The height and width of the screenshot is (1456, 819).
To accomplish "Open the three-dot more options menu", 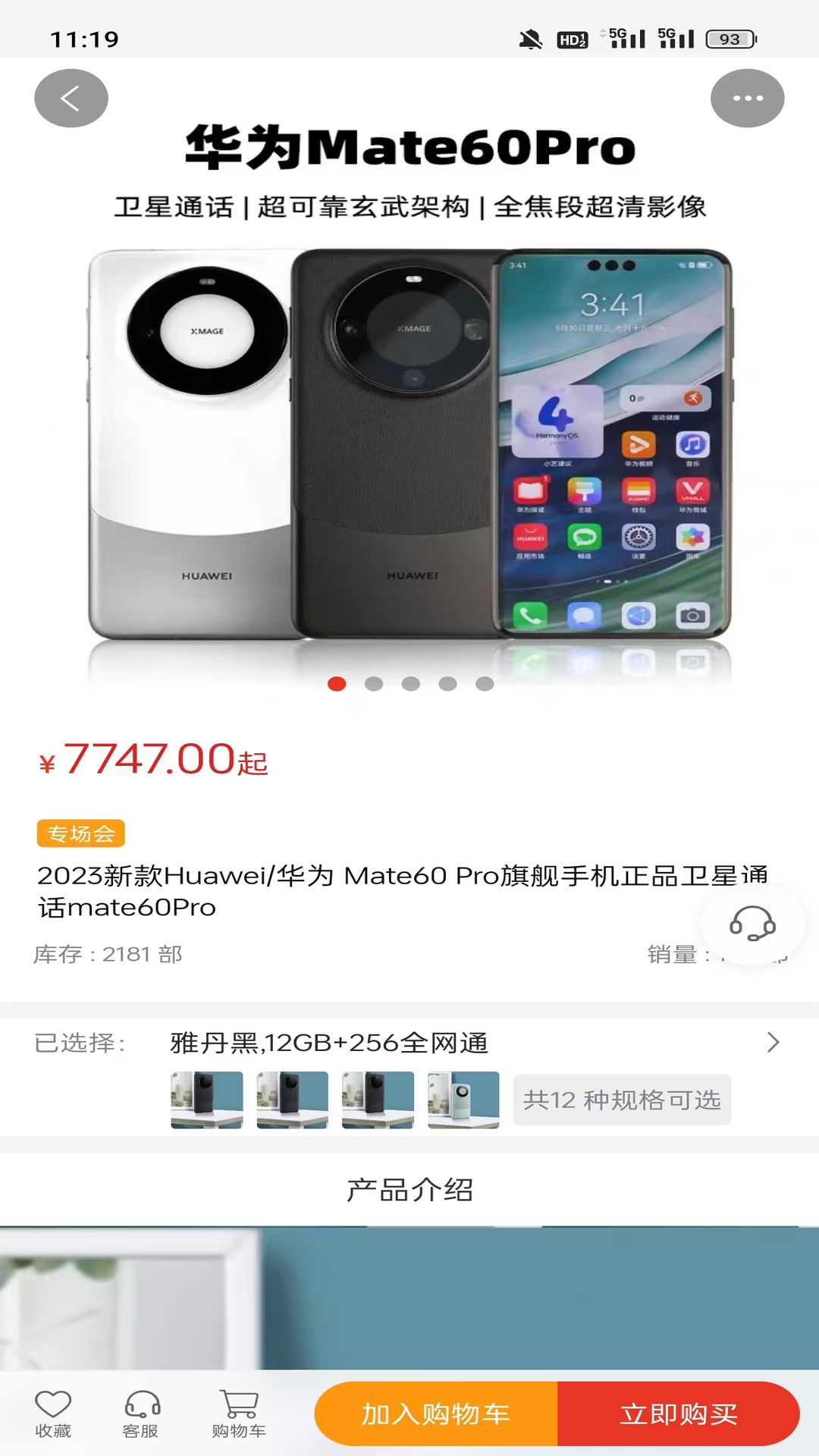I will [747, 99].
